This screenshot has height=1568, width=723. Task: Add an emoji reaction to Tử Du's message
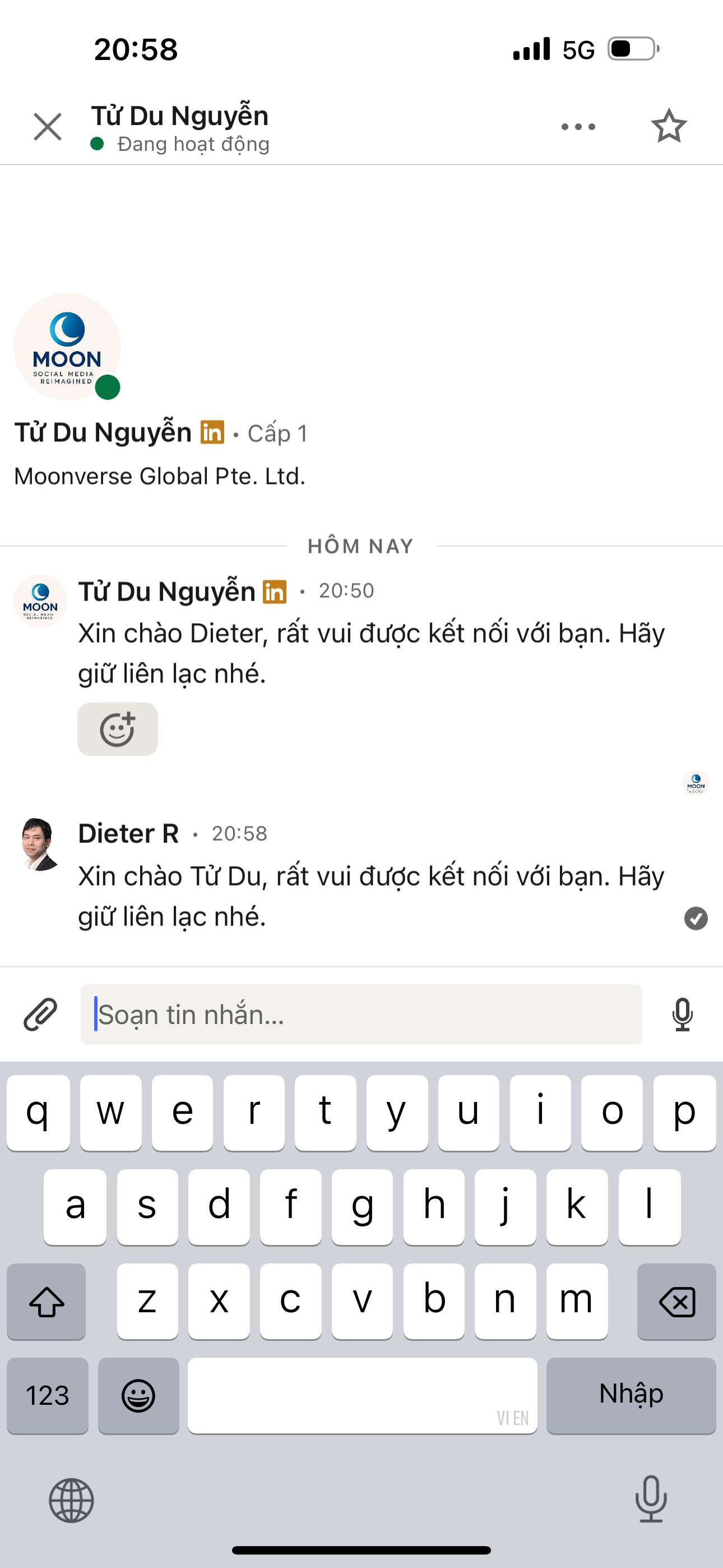point(118,729)
